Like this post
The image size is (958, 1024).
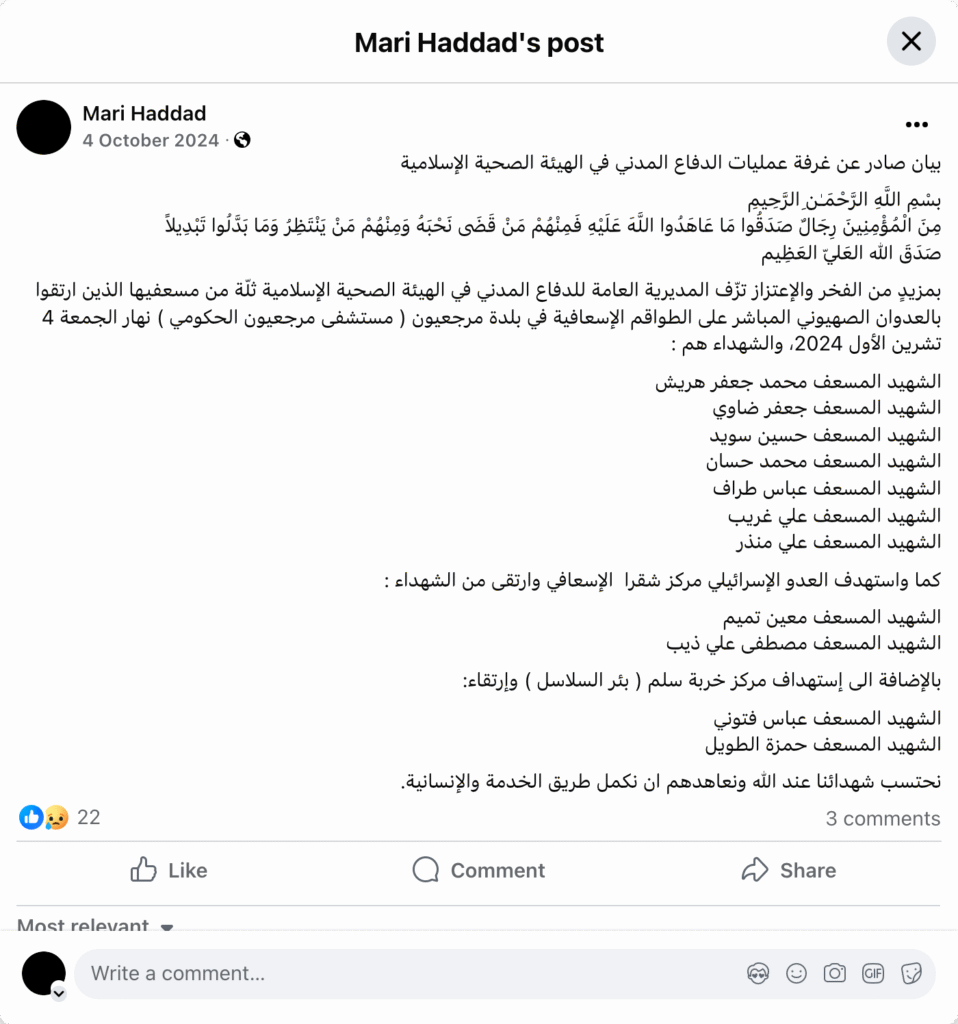pyautogui.click(x=169, y=870)
